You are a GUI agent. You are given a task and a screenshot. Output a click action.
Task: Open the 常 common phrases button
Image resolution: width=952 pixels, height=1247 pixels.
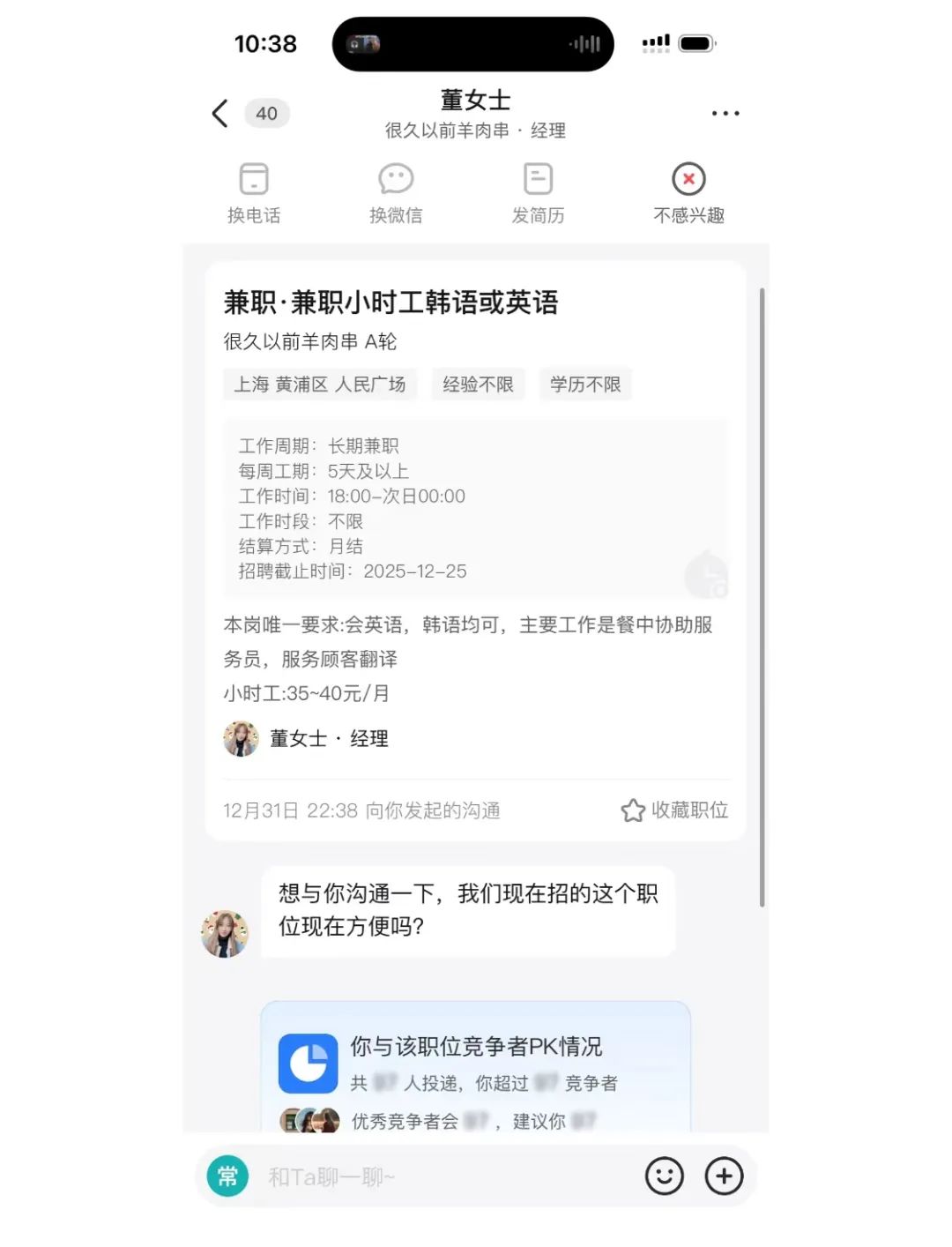point(227,1176)
